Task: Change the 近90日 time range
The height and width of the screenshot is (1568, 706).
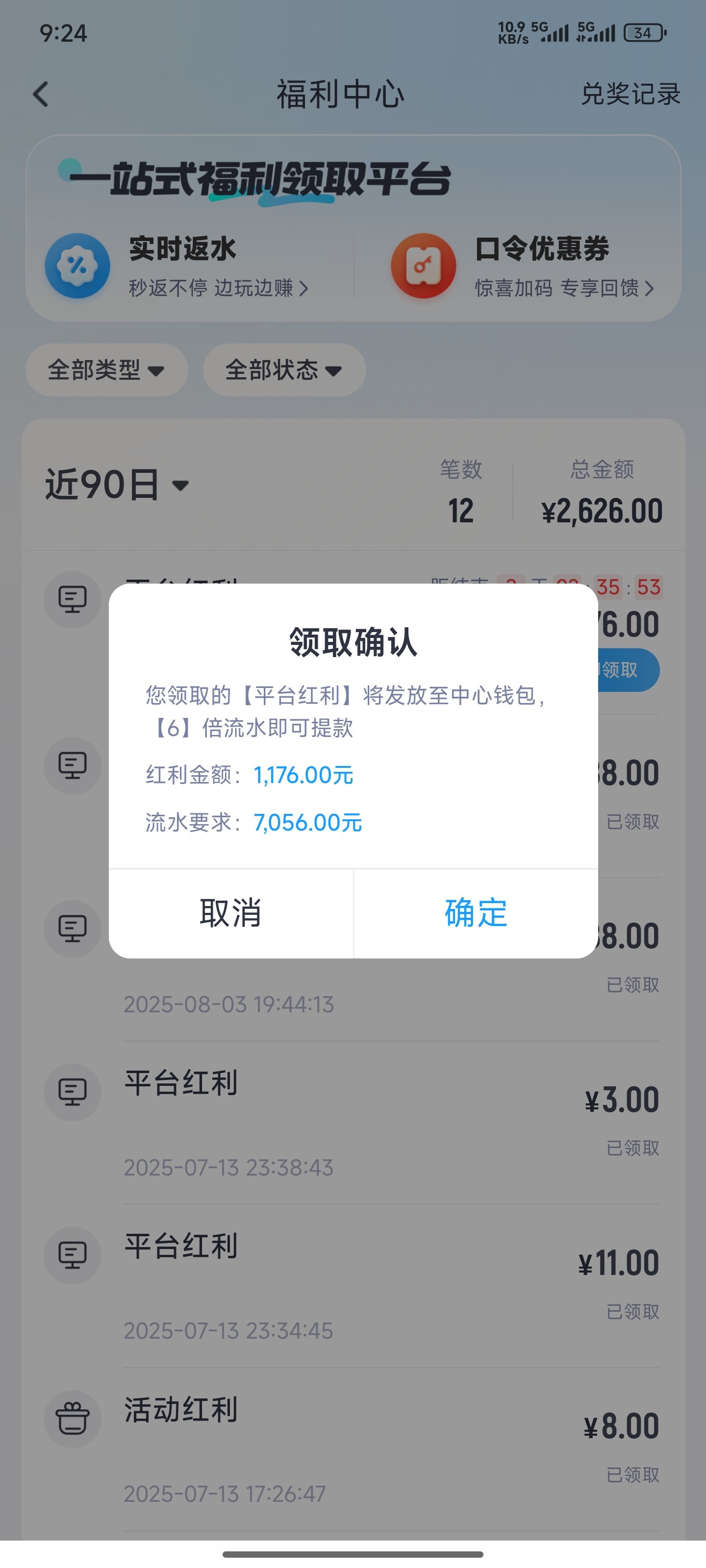Action: click(x=116, y=485)
